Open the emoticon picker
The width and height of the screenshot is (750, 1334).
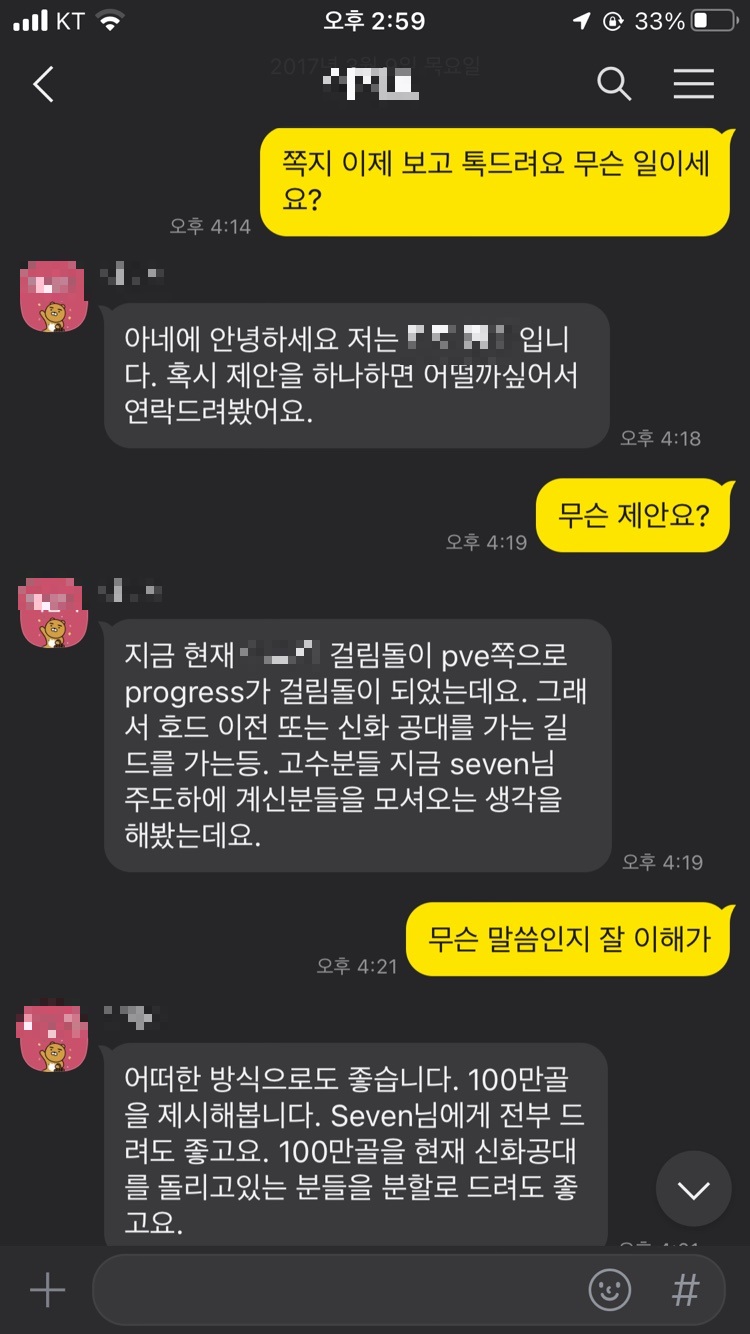(610, 1290)
